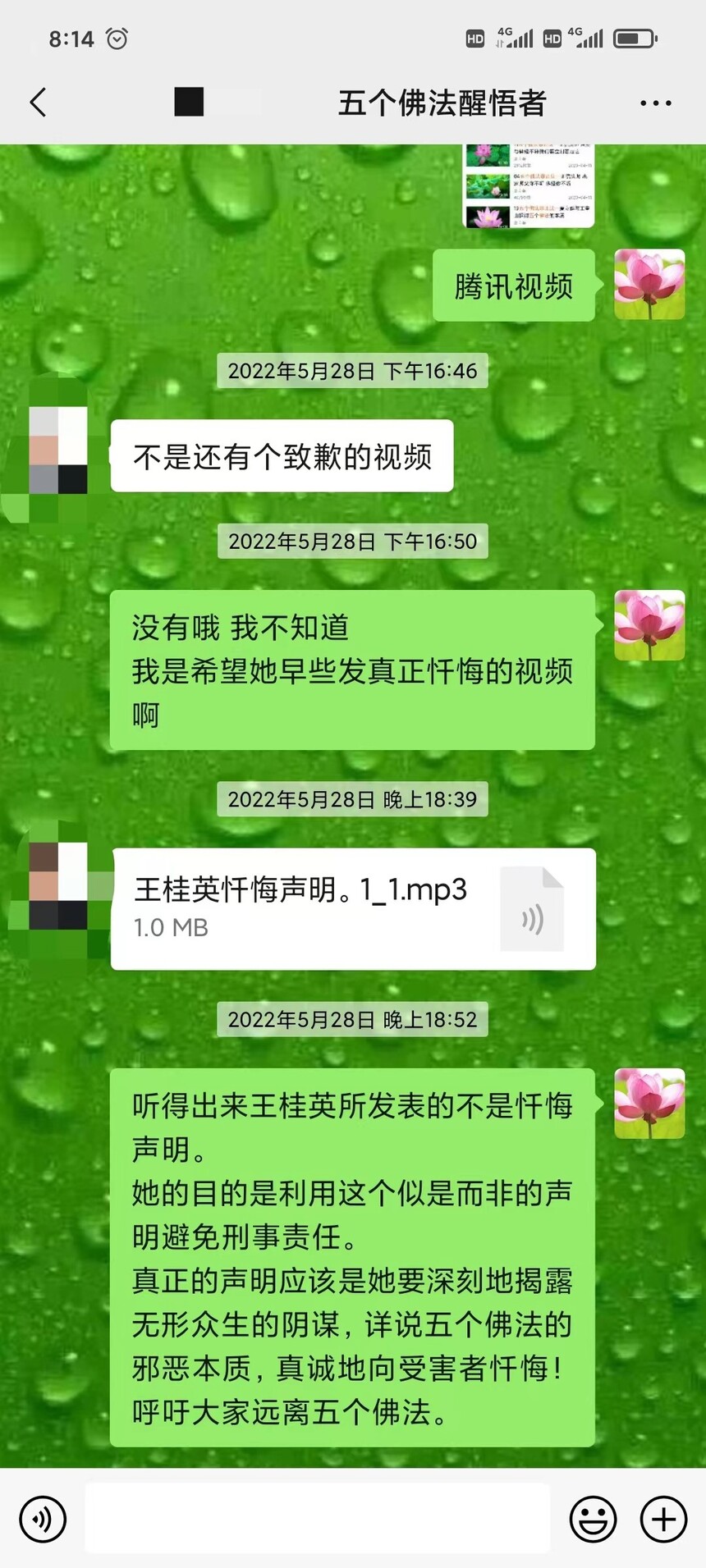Viewport: 706px width, 1568px height.
Task: Open the shared image at the top
Action: tap(529, 186)
